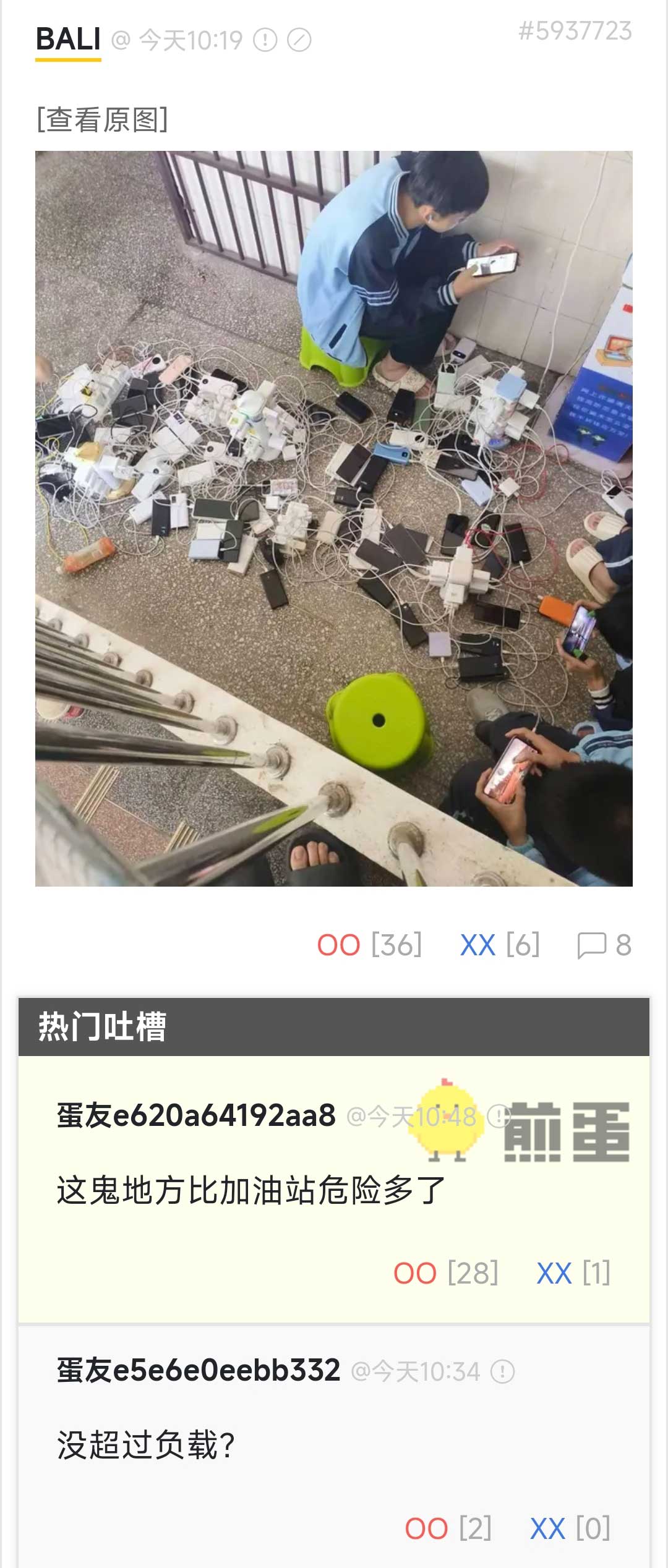Vote XX on the 加油站 comment
Viewport: 668px width, 1568px height.
tap(554, 1274)
